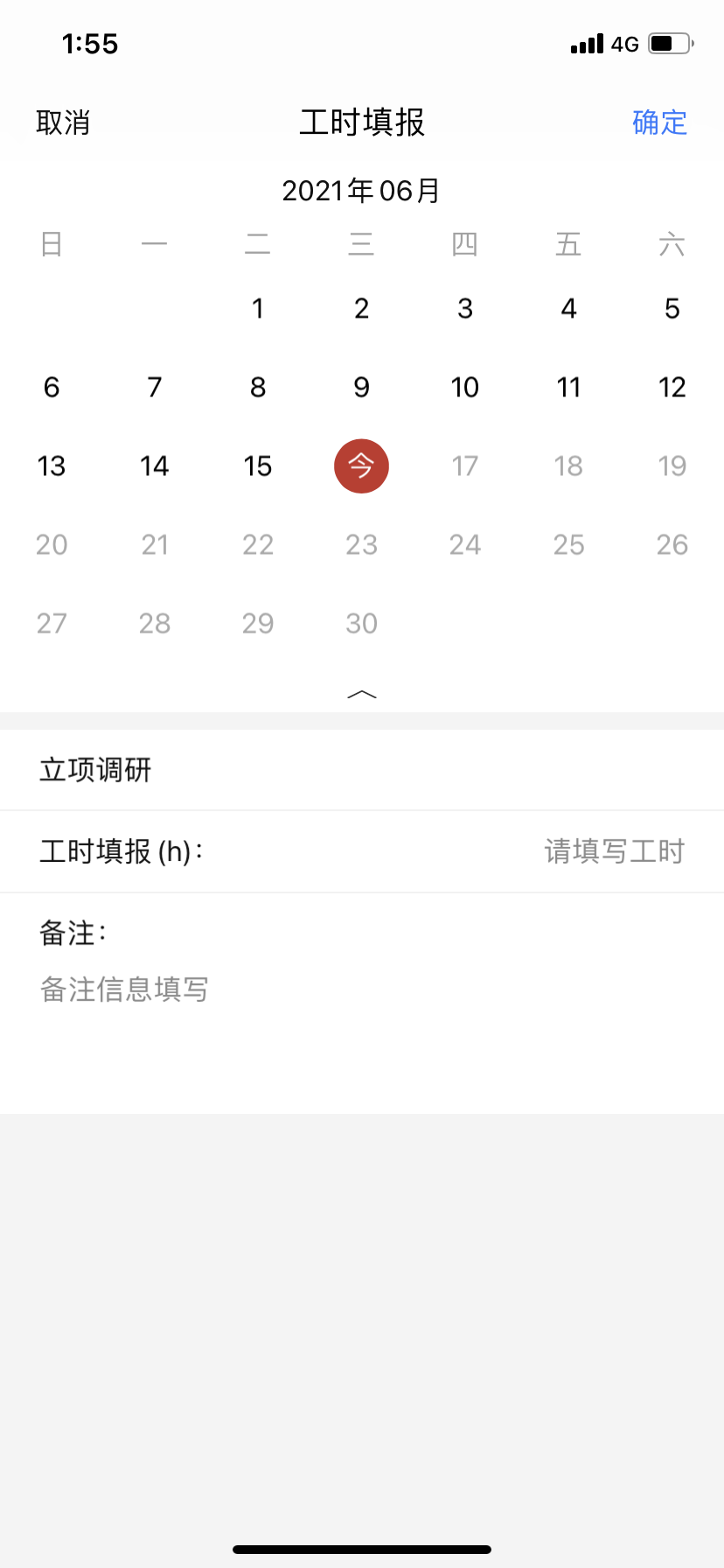Choose June 1 on the calendar
The height and width of the screenshot is (1568, 724).
click(x=258, y=308)
